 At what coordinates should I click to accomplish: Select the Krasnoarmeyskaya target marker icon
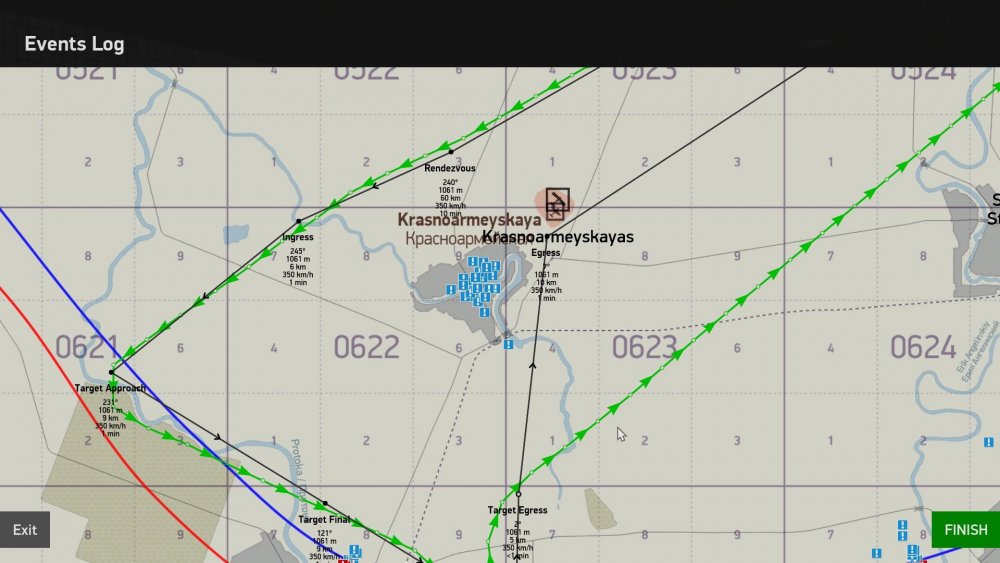(x=556, y=202)
